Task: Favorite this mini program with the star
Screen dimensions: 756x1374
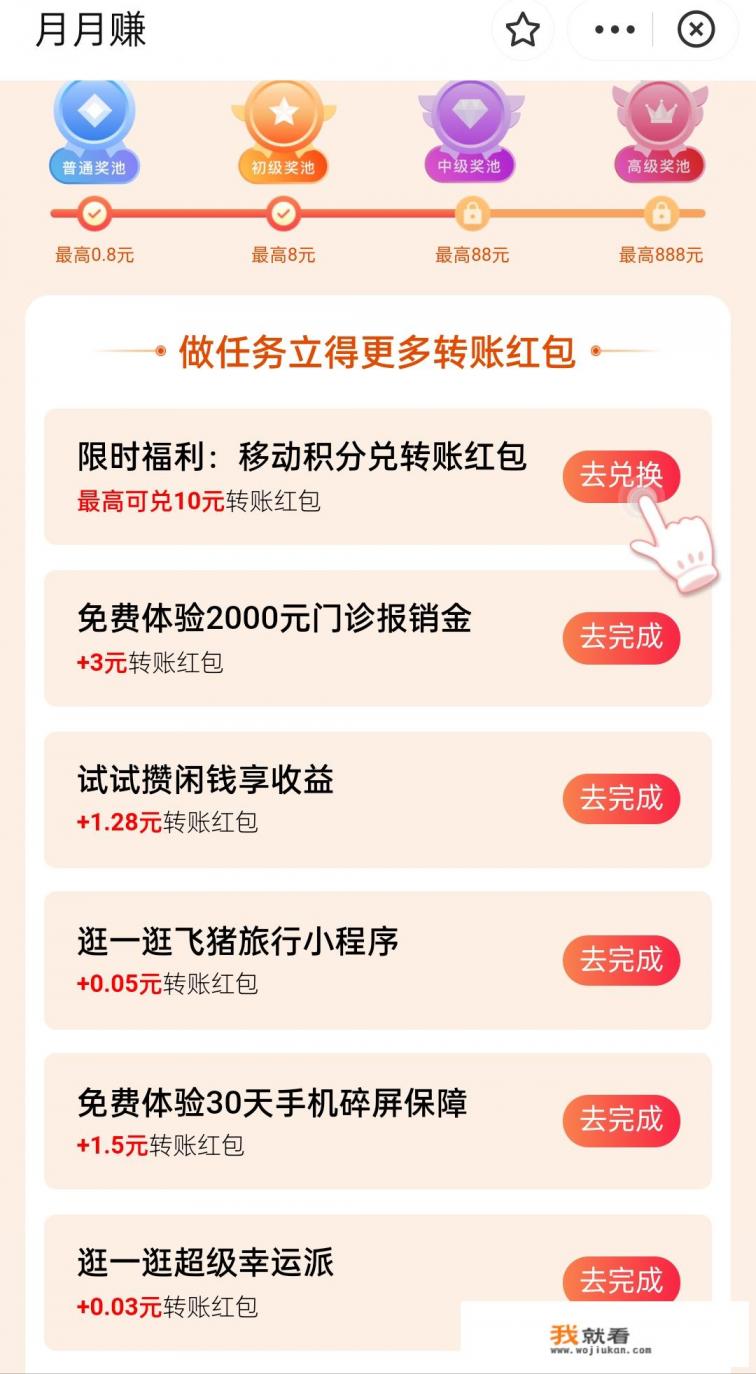Action: 522,30
